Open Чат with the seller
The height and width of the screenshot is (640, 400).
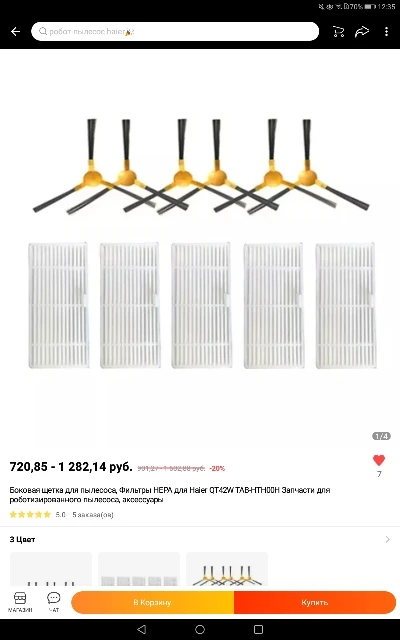(x=53, y=602)
